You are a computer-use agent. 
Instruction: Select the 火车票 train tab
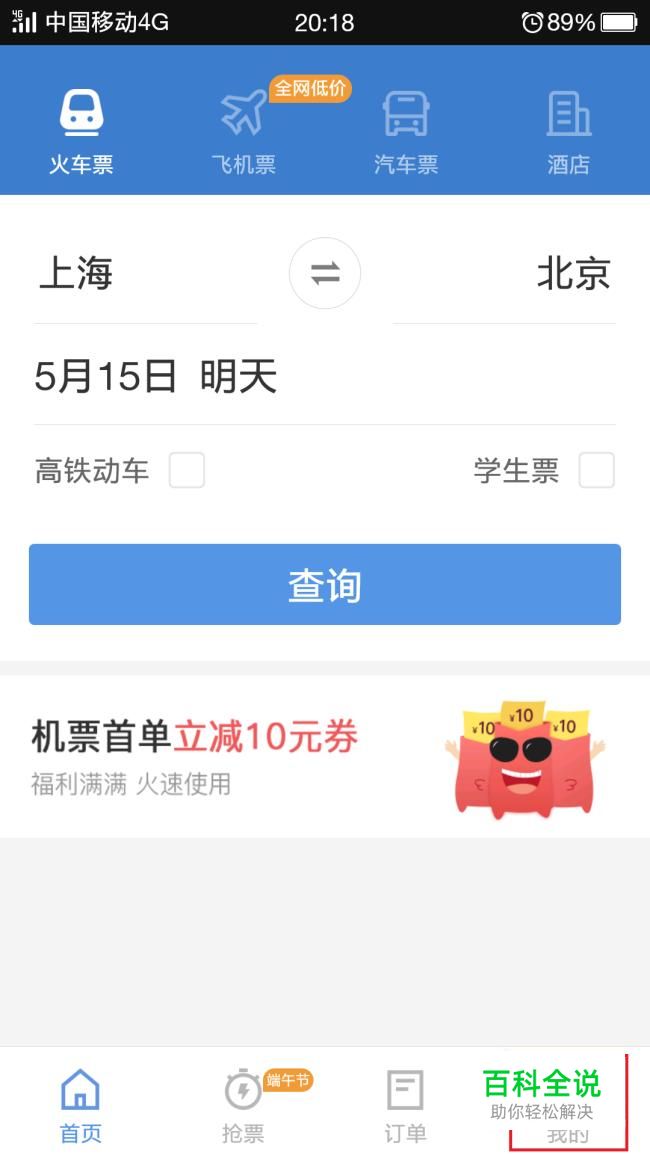[x=81, y=131]
